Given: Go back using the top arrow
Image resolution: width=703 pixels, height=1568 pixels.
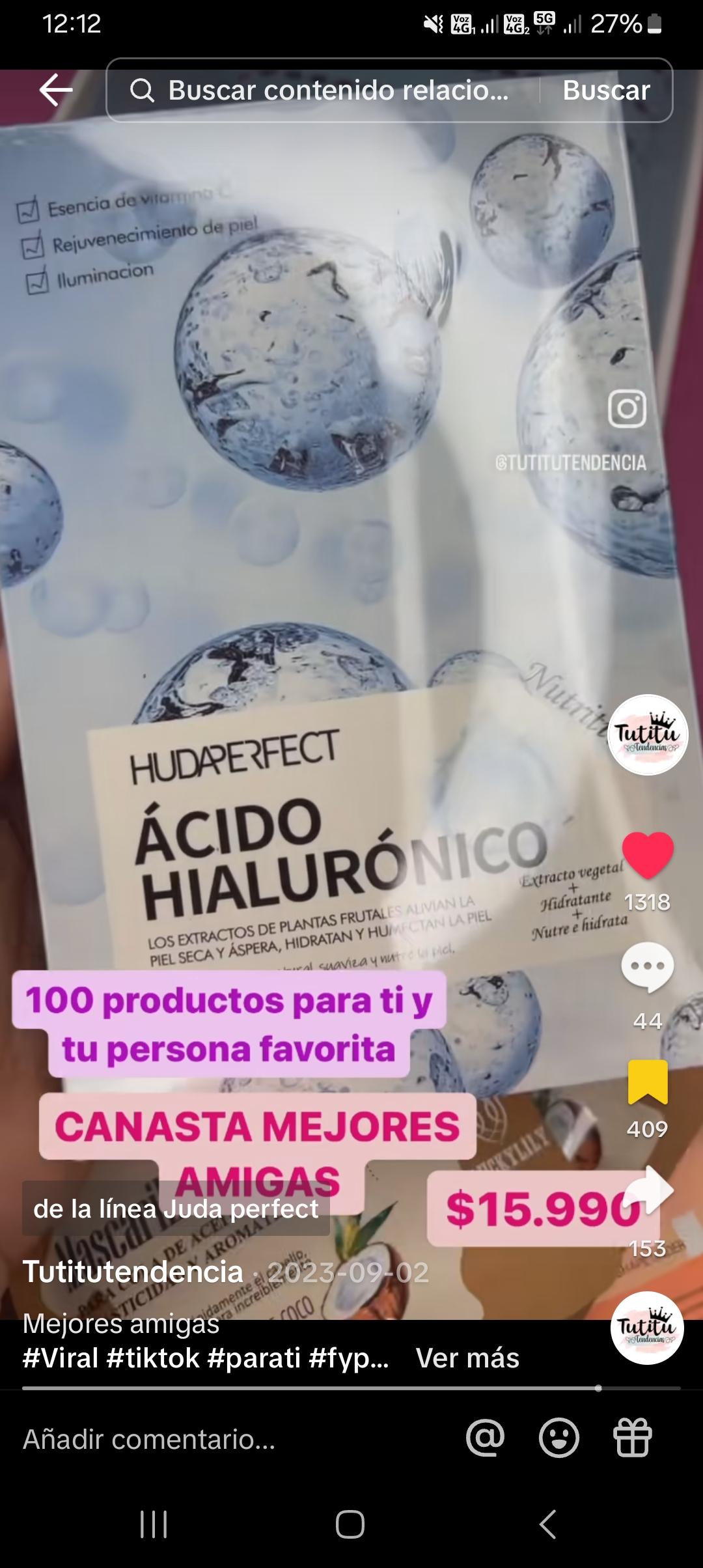Looking at the screenshot, I should [x=56, y=90].
